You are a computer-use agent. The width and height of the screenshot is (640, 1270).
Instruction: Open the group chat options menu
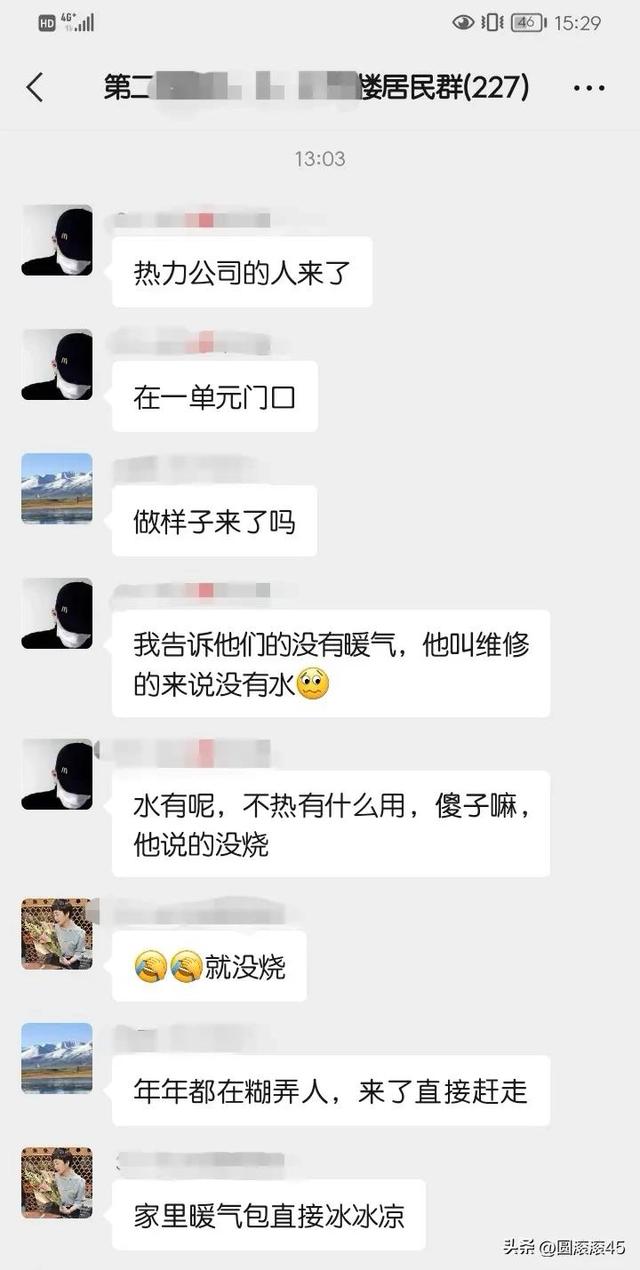[589, 88]
